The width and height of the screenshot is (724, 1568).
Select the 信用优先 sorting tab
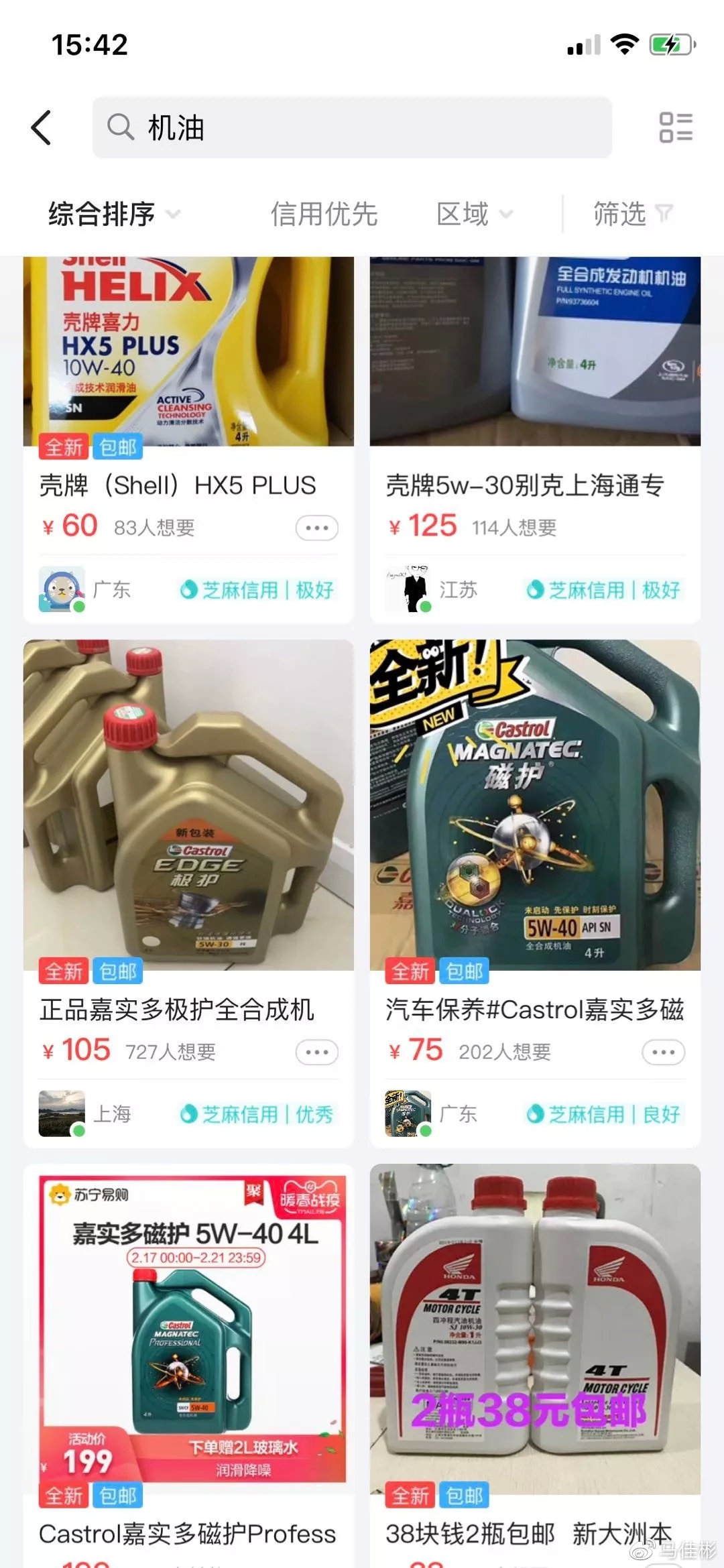[x=324, y=215]
